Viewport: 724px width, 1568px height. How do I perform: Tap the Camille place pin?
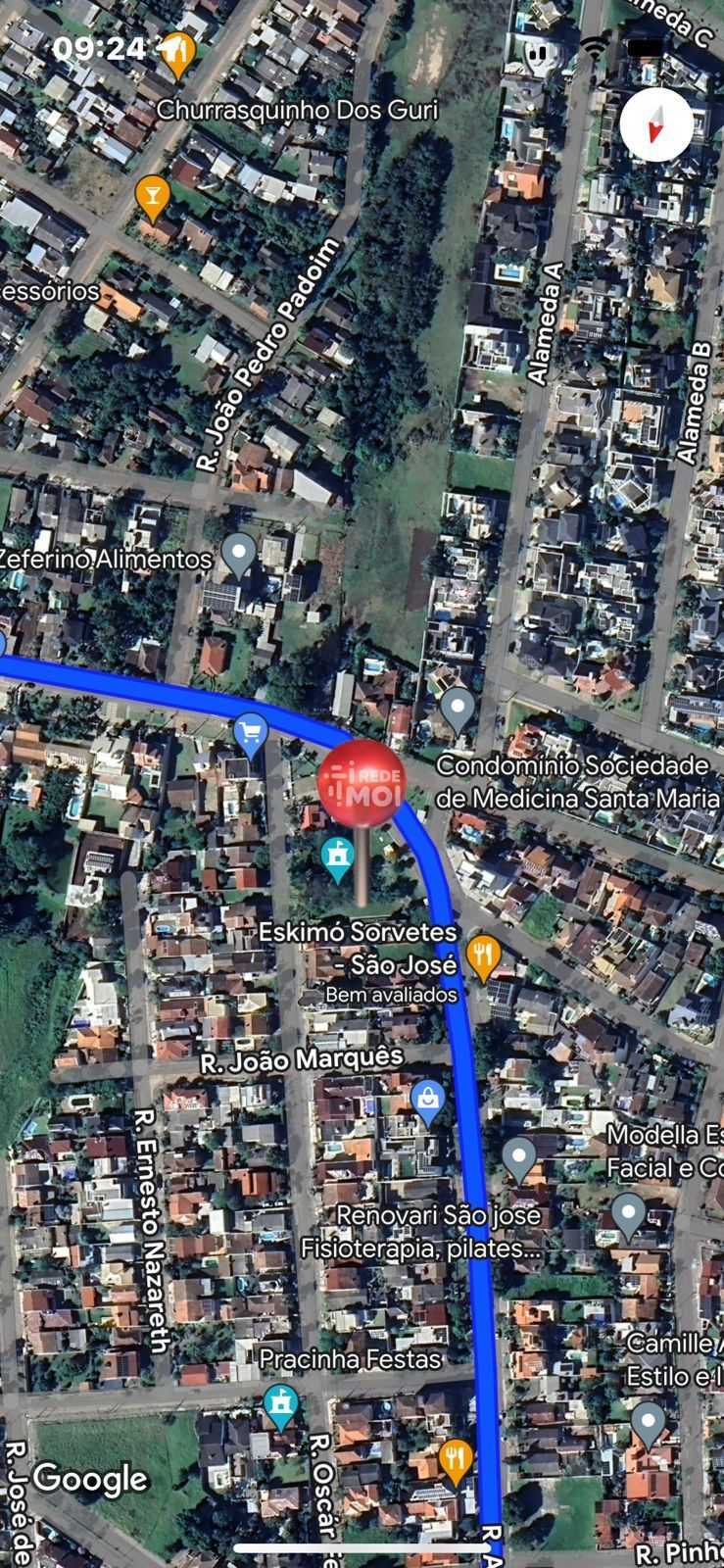click(x=648, y=1423)
